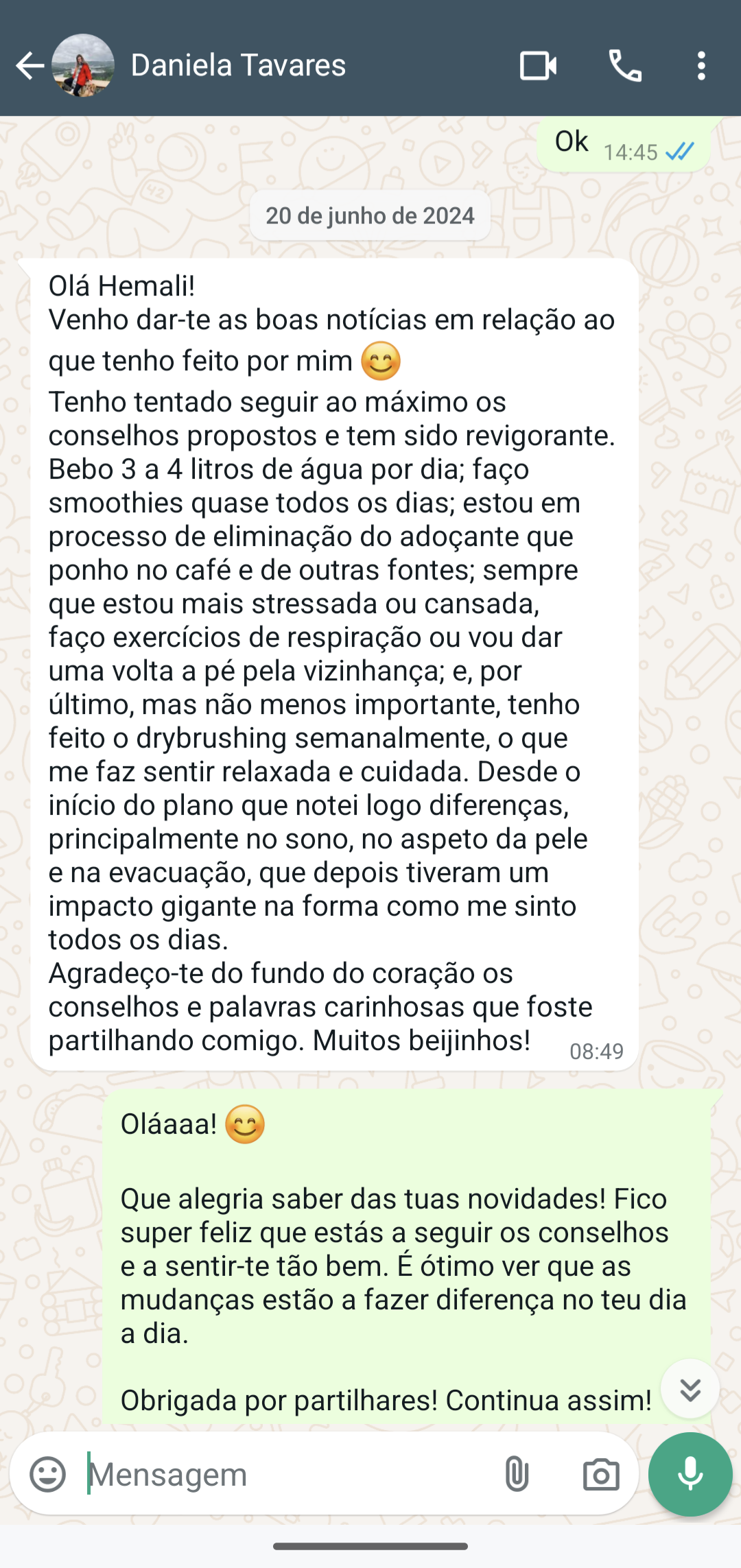Tap the microphone voice message button

tap(690, 1474)
